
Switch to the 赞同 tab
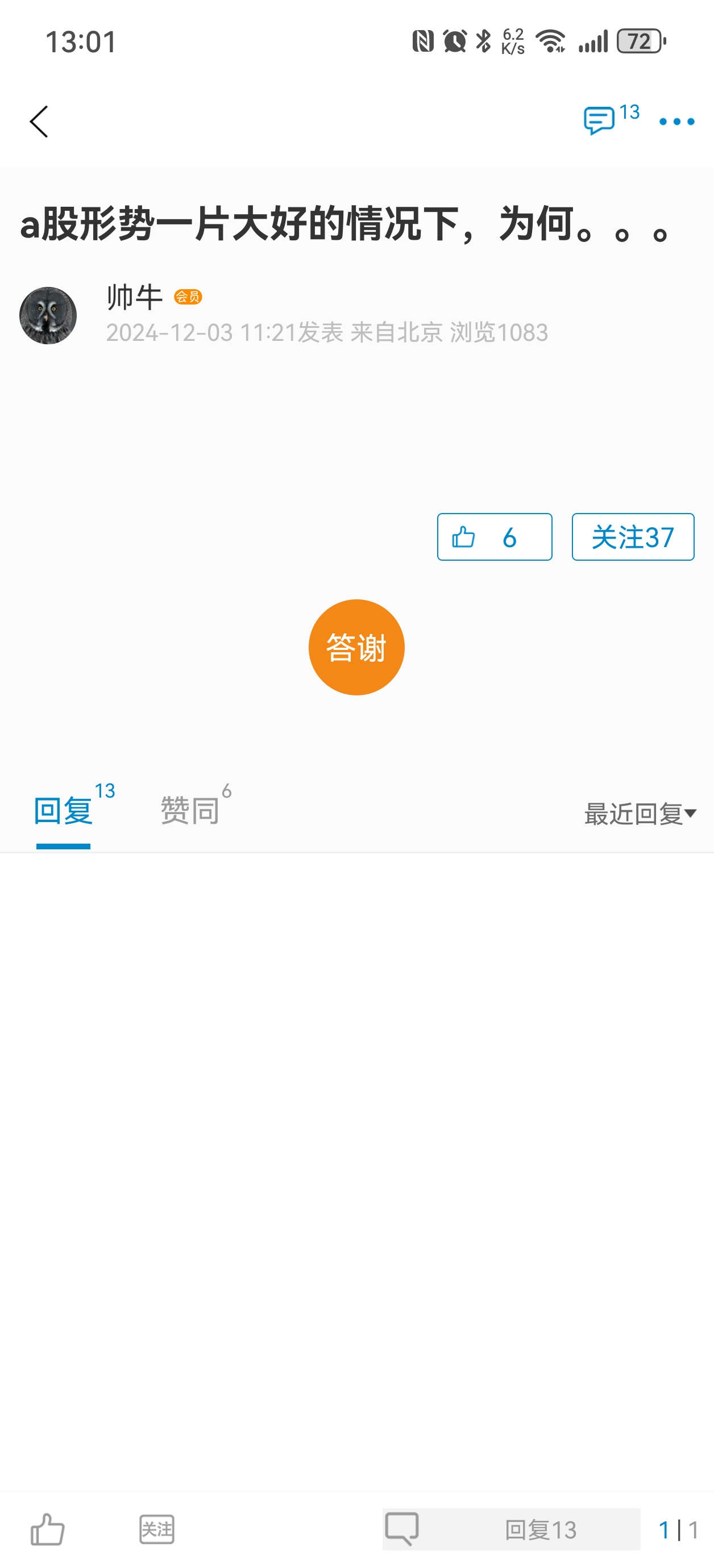click(x=190, y=810)
